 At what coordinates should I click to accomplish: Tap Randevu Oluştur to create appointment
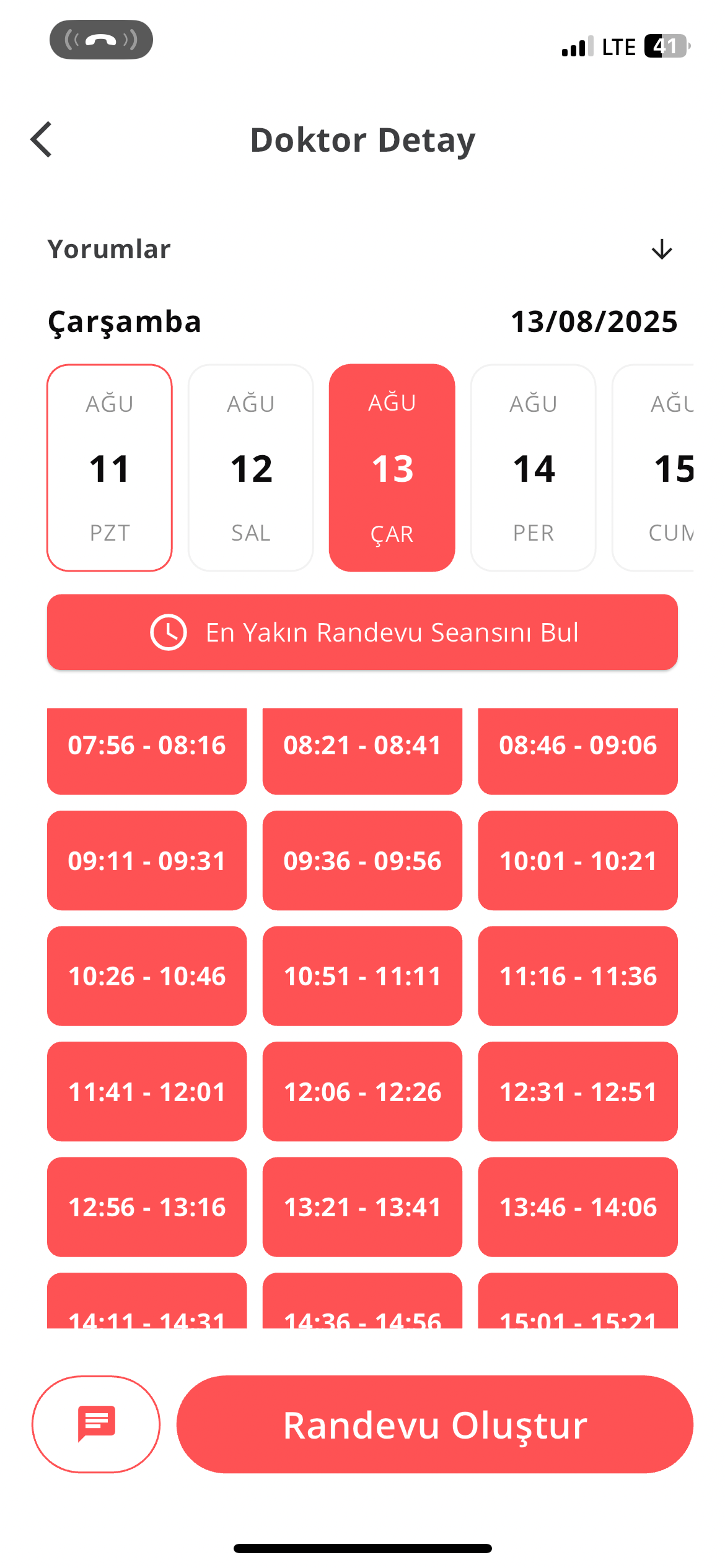point(435,1424)
